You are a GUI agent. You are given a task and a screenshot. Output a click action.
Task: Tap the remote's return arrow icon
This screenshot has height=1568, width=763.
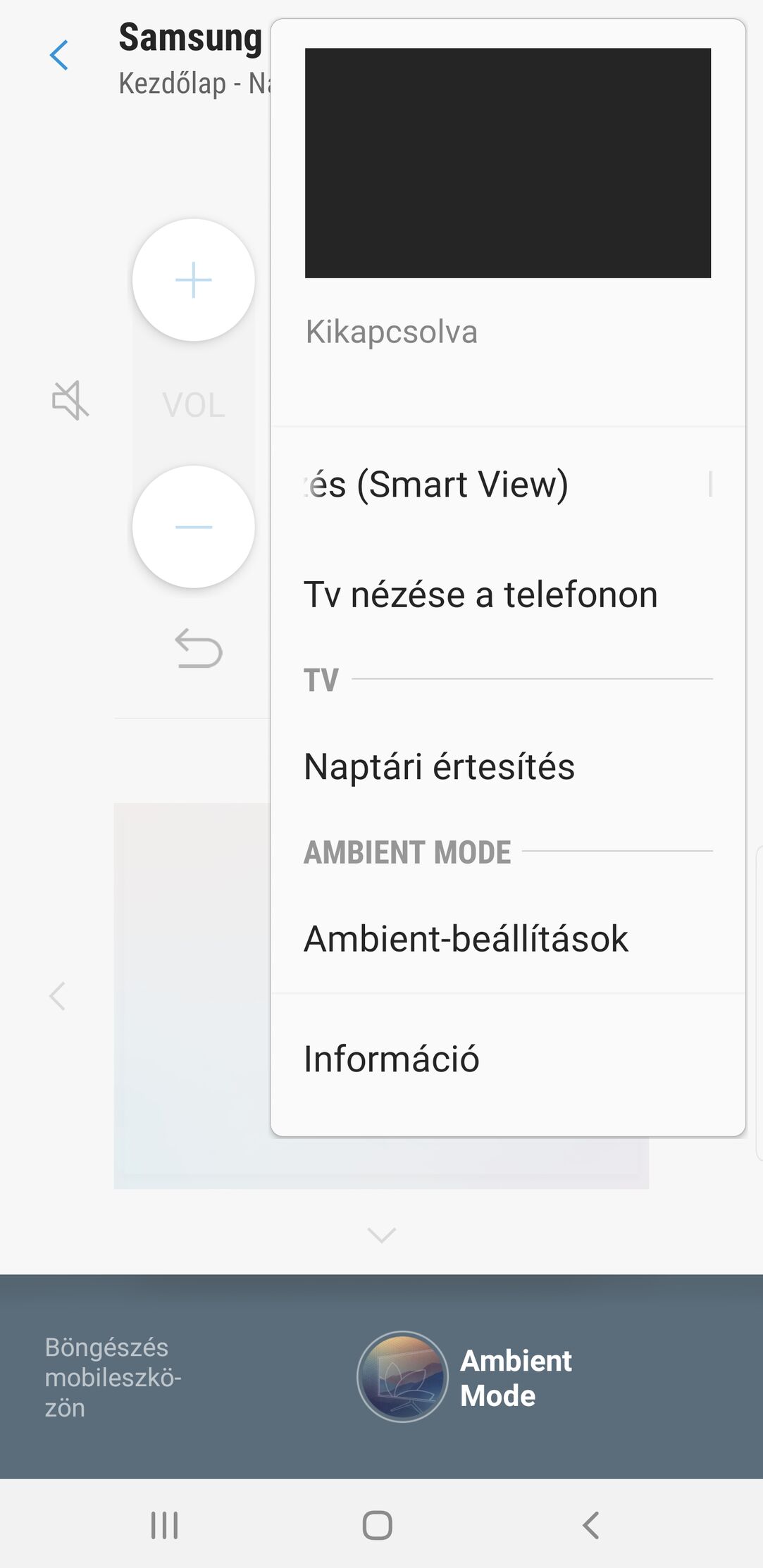pyautogui.click(x=198, y=648)
